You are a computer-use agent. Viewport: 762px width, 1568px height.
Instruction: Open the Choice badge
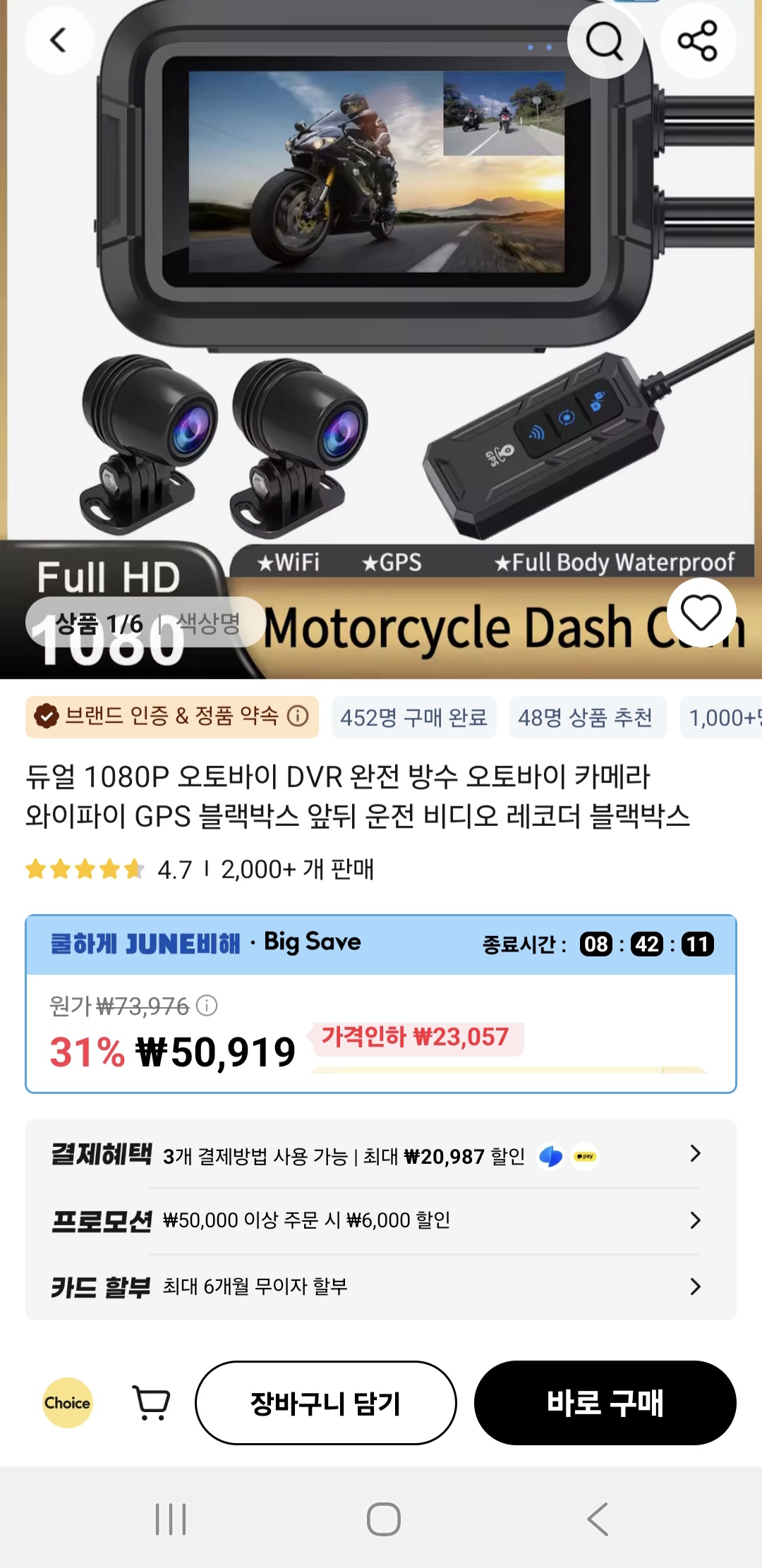(68, 1402)
